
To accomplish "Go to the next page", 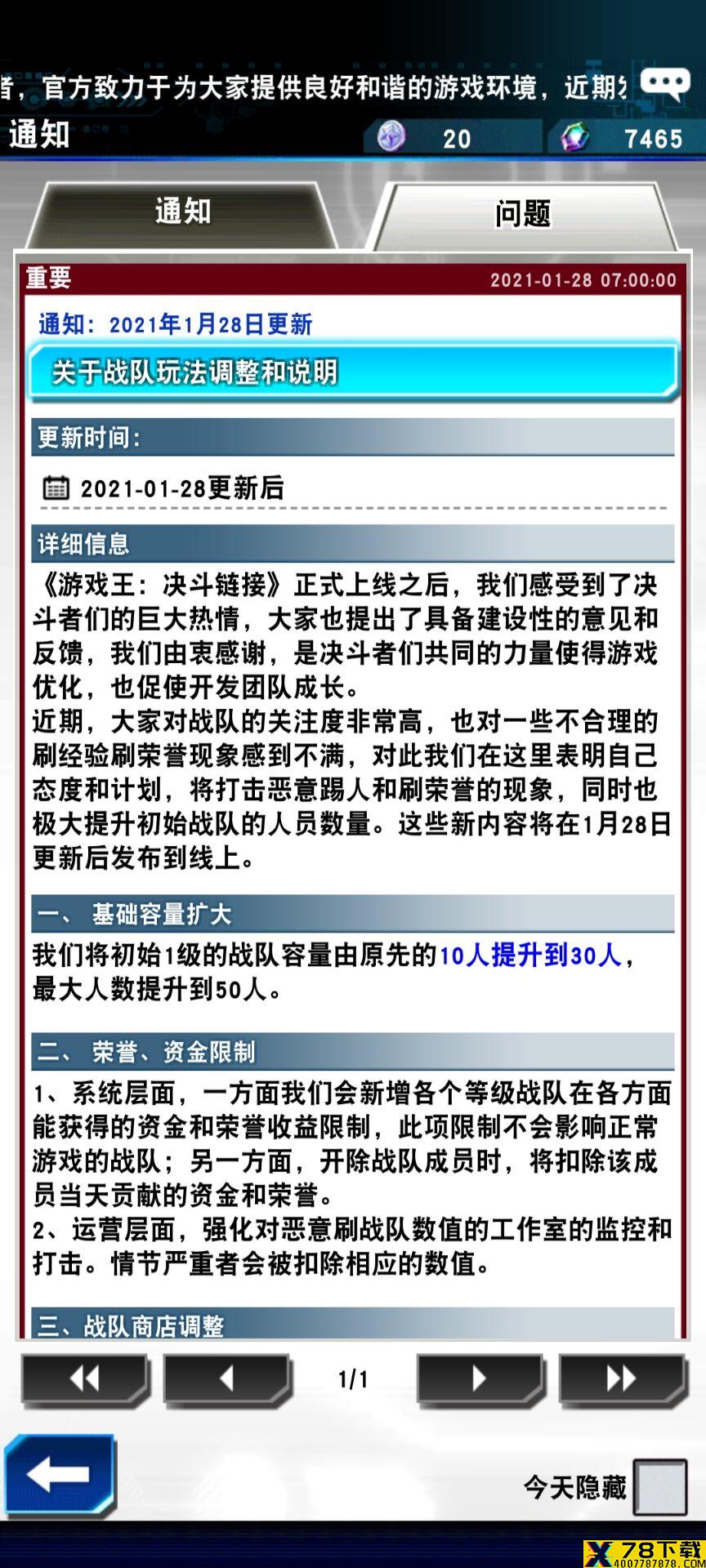I will click(479, 1379).
